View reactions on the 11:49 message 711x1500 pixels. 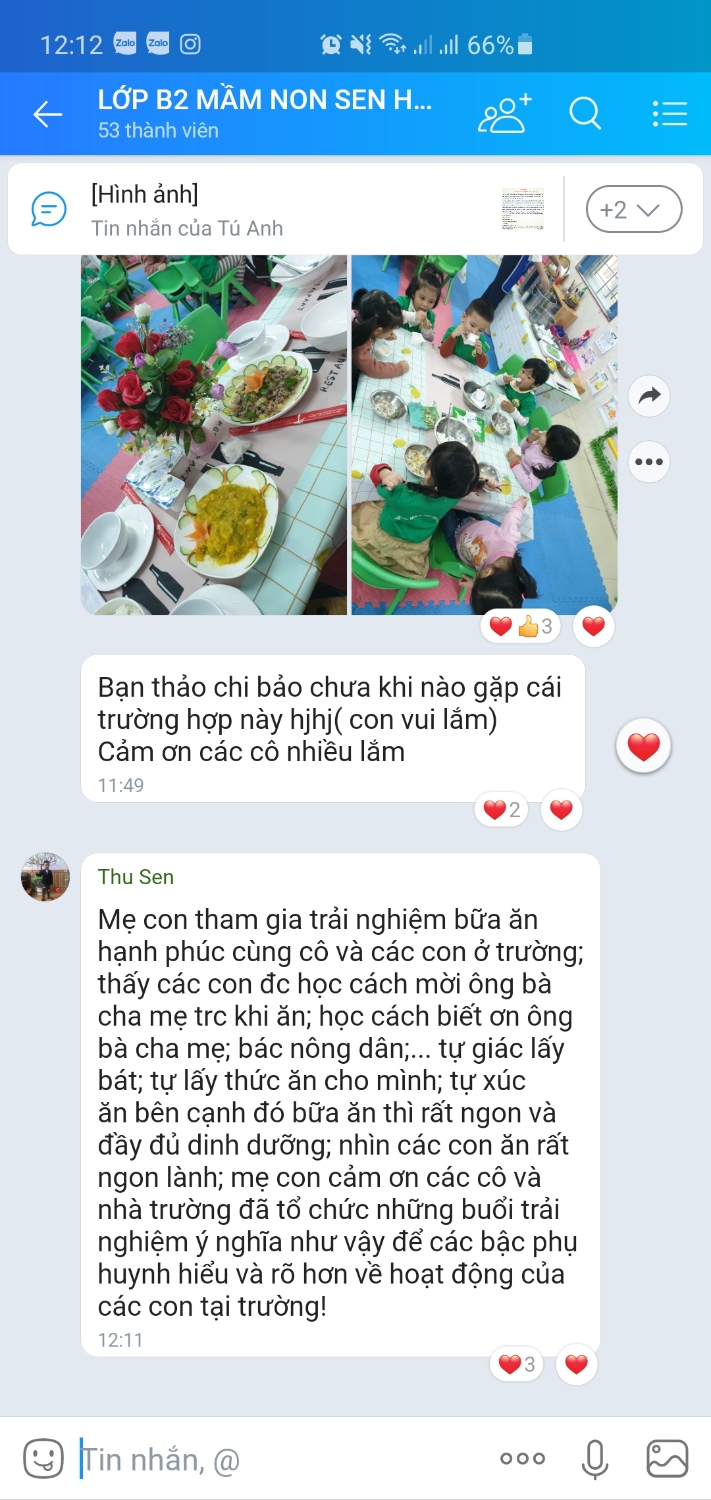click(502, 810)
